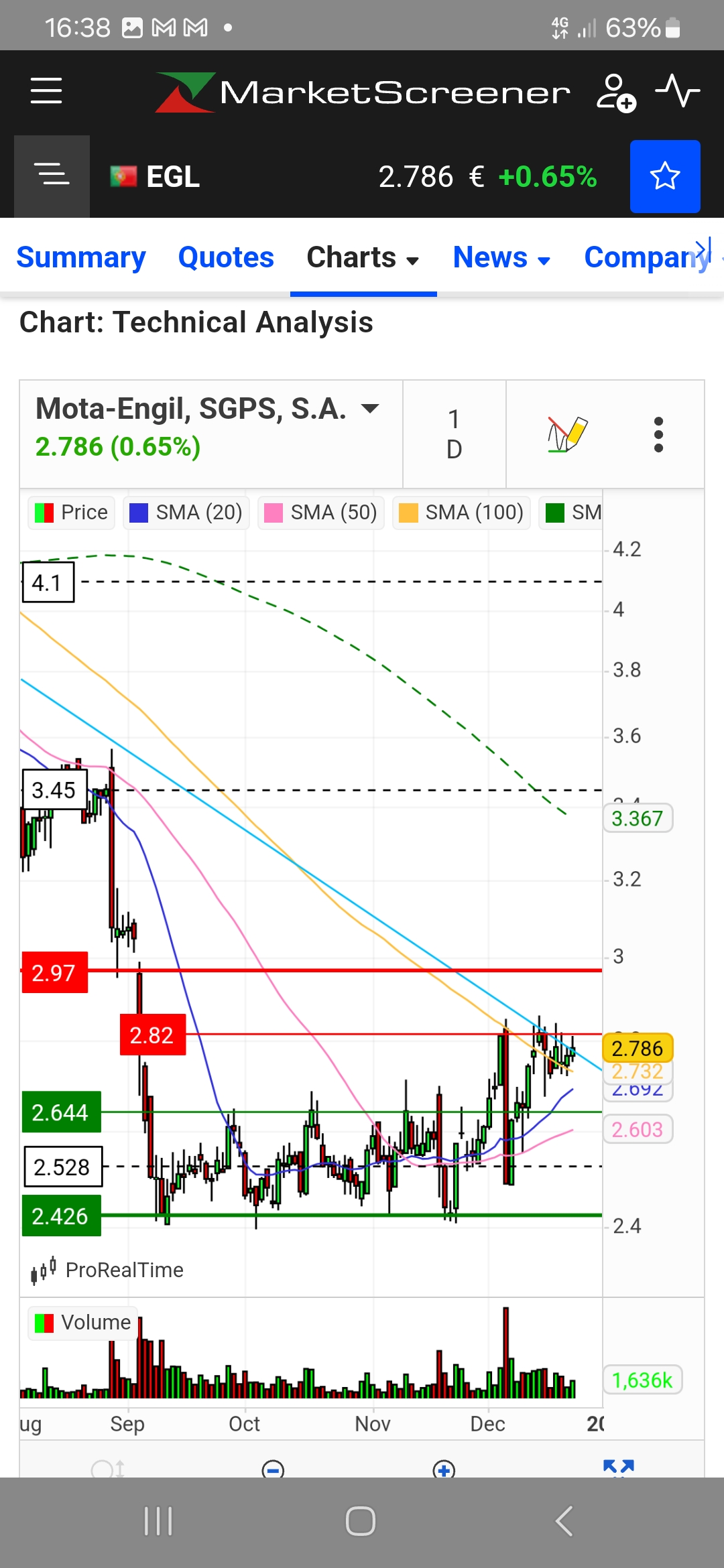
Task: Change the 1 D chart timeframe
Action: click(x=454, y=434)
